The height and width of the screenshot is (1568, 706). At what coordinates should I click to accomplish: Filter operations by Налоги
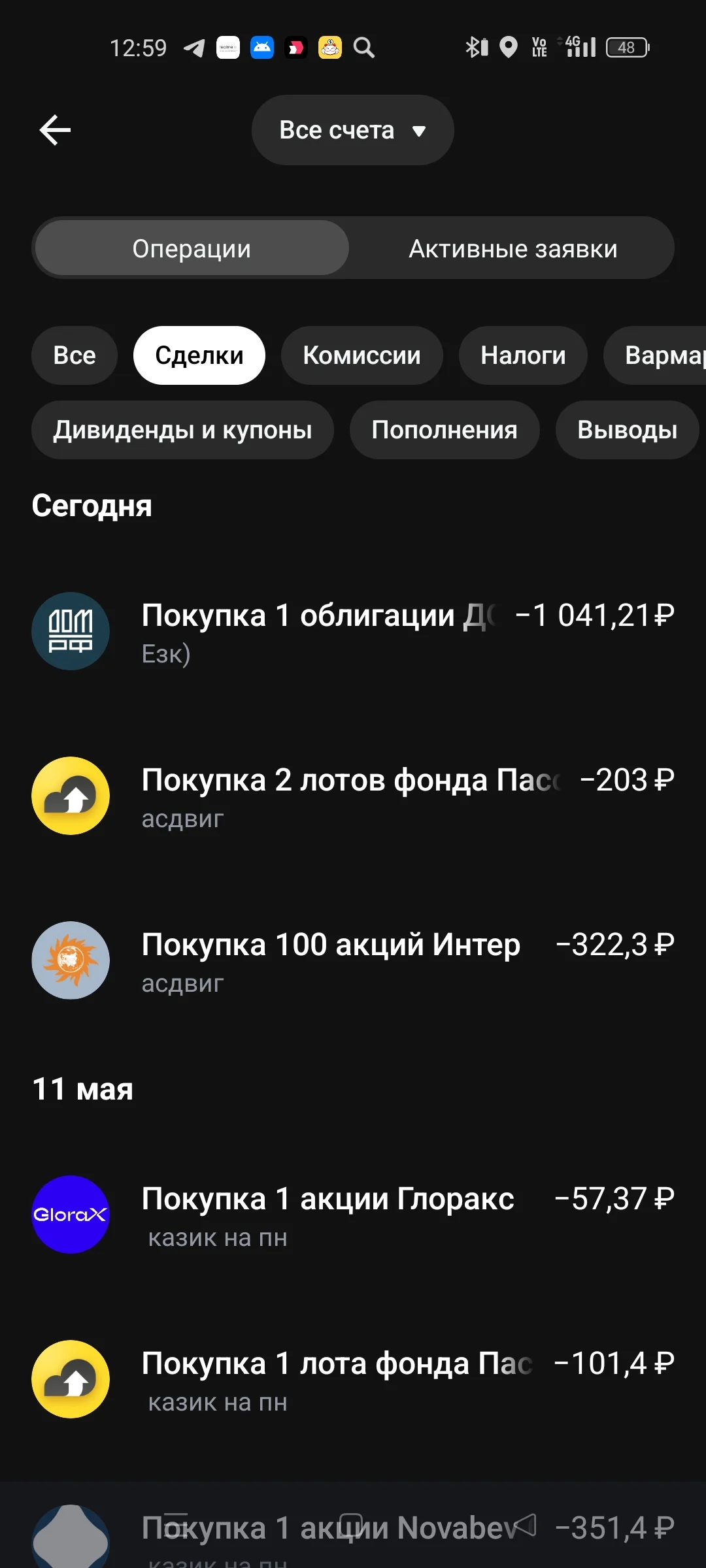click(x=523, y=355)
